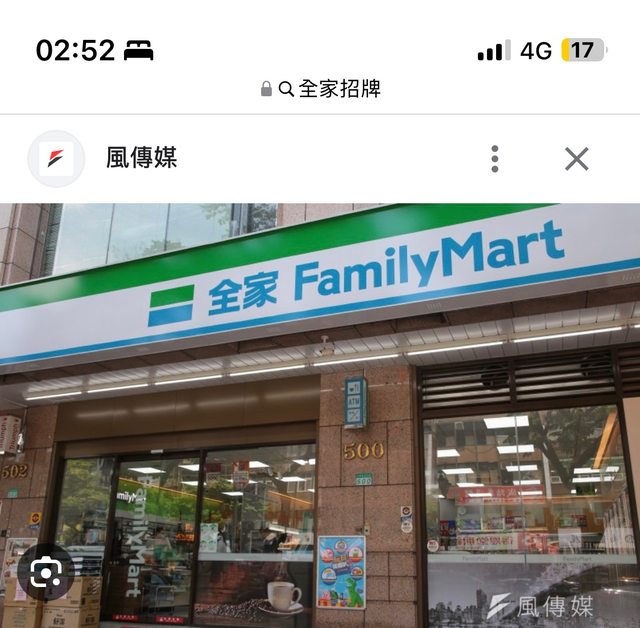Open the three-dot overflow menu
Image resolution: width=640 pixels, height=628 pixels.
pos(494,158)
